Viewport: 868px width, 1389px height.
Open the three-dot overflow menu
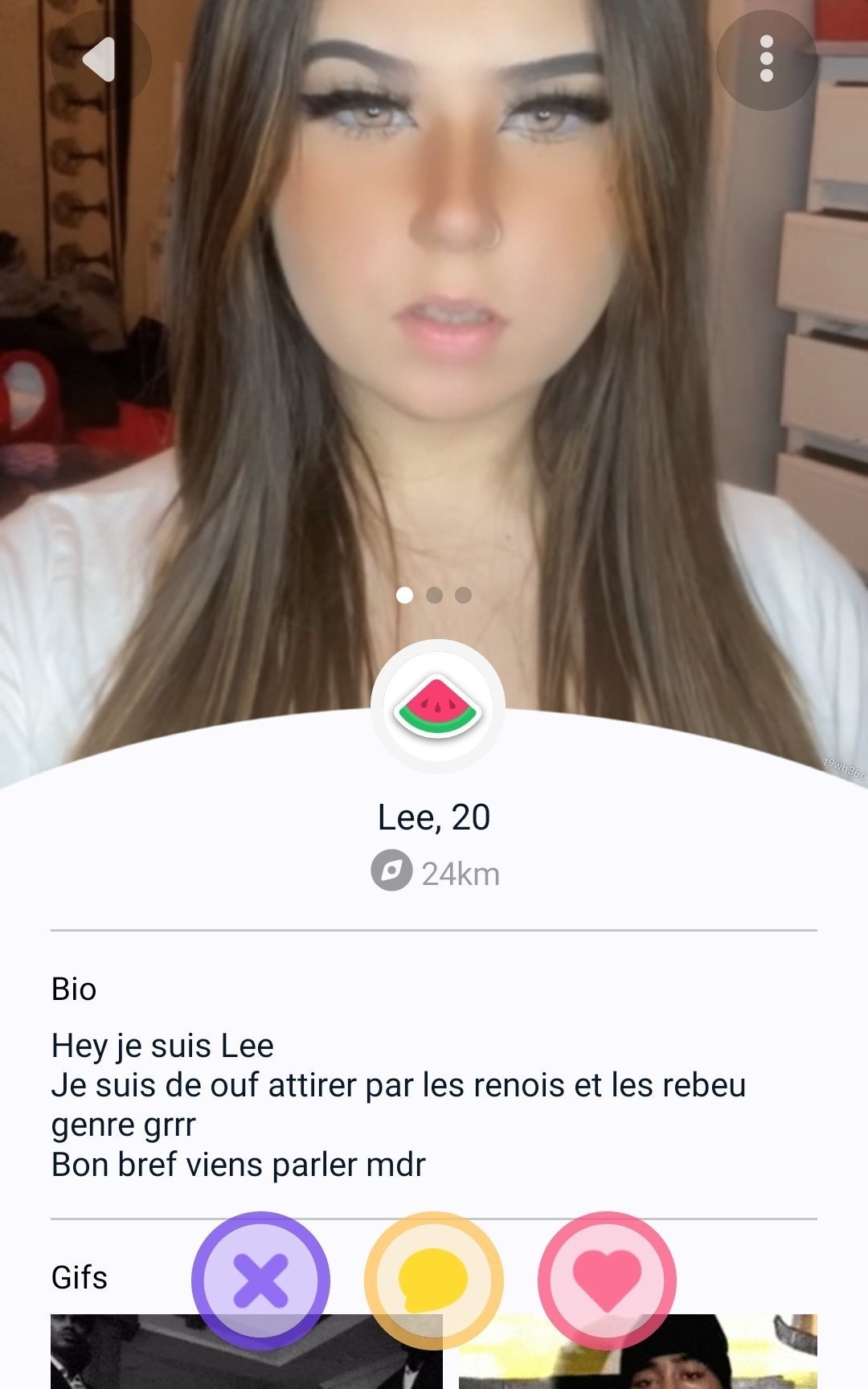(x=766, y=59)
